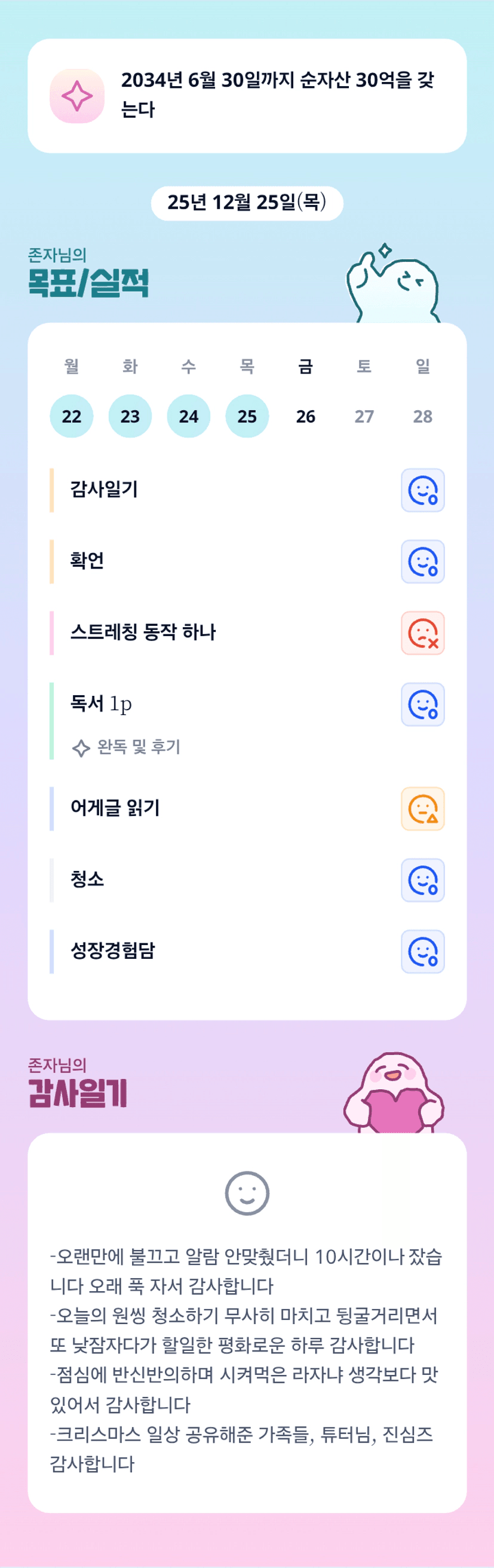Select Wednesday the 24th in the week row
This screenshot has height=1568, width=494.
click(189, 416)
